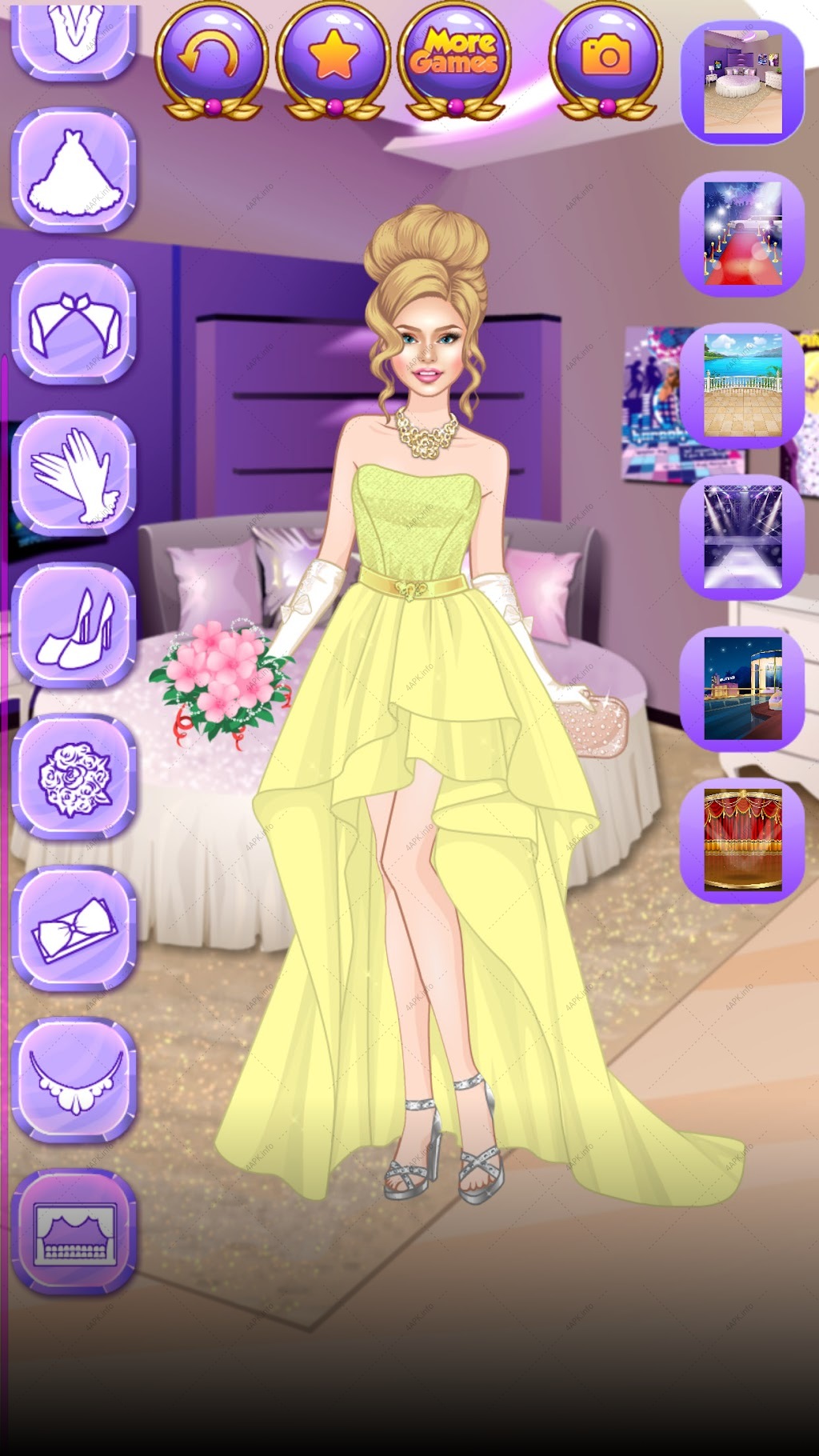This screenshot has height=1456, width=819.
Task: Select the spotlight runway background
Action: (x=742, y=537)
